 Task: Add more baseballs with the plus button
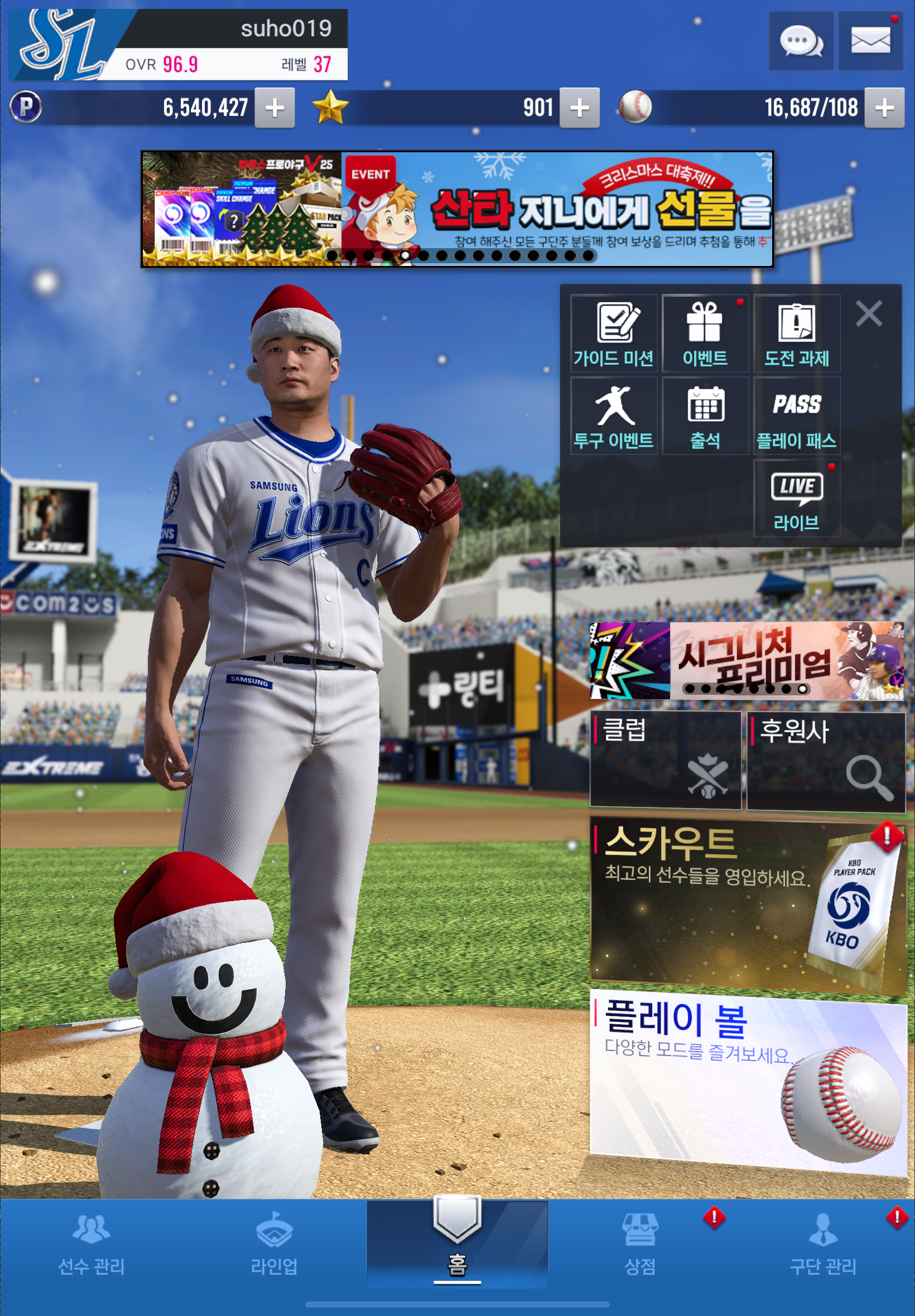883,108
